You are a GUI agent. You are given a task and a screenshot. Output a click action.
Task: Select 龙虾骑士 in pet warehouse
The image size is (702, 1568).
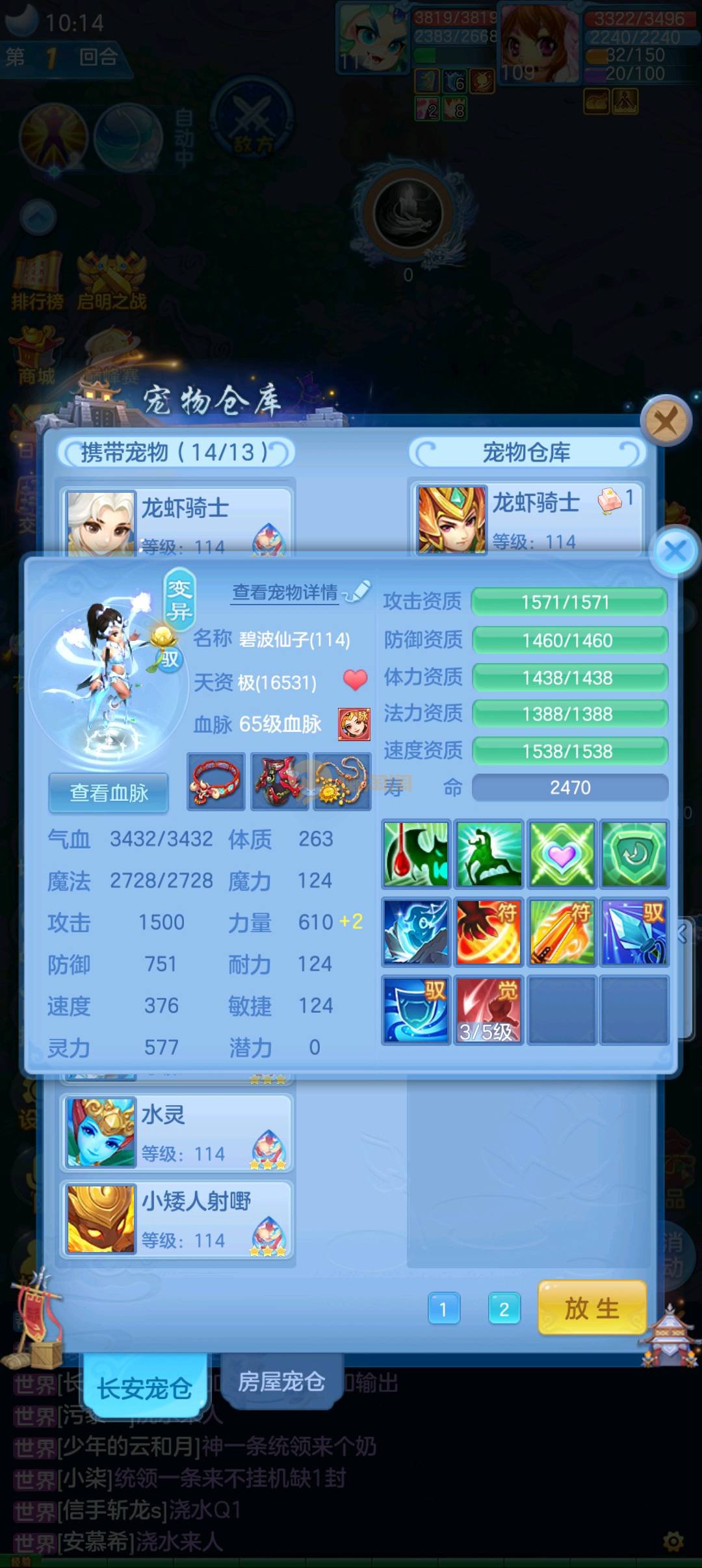click(526, 518)
